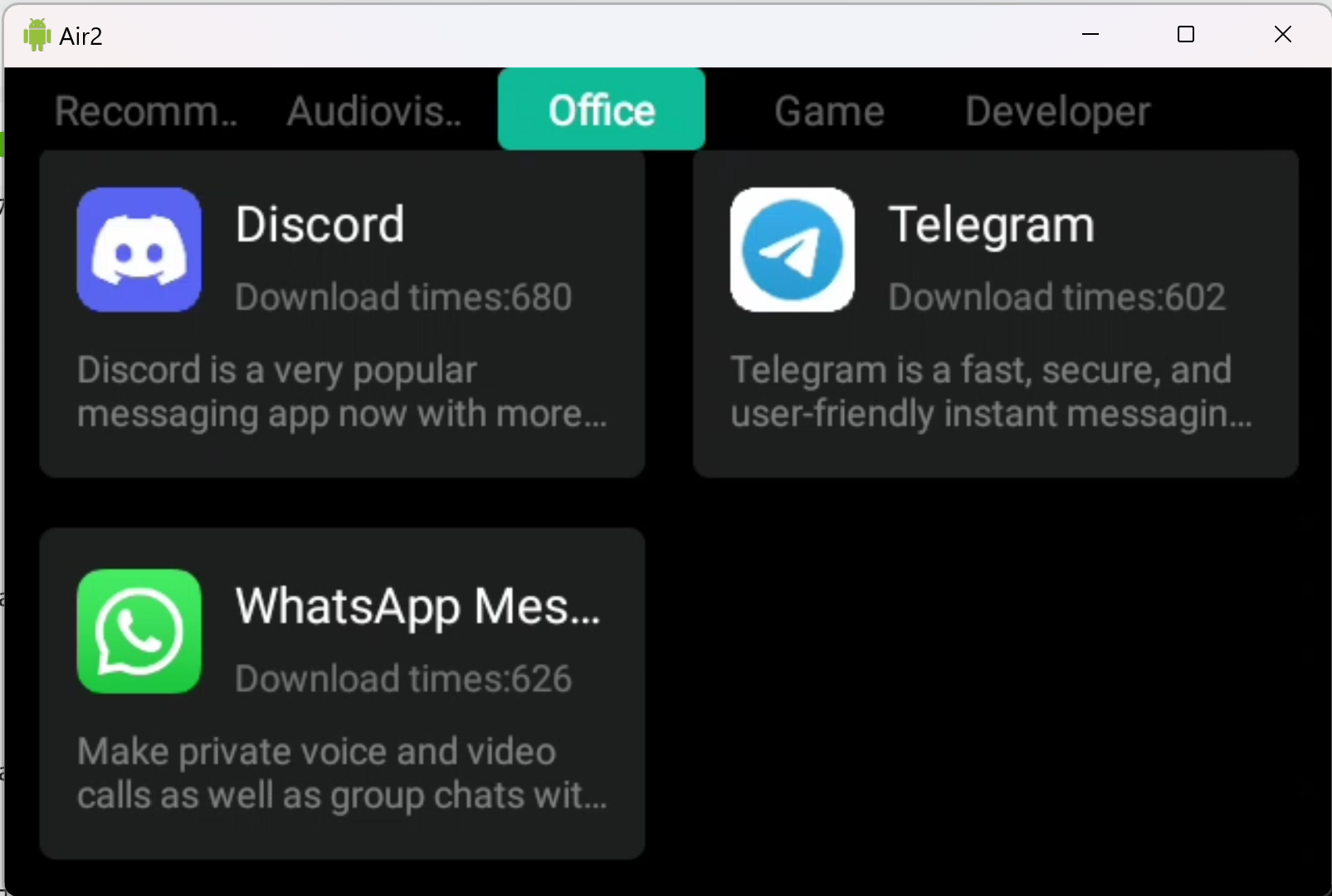Switch to the Game tab
This screenshot has width=1332, height=896.
point(829,111)
